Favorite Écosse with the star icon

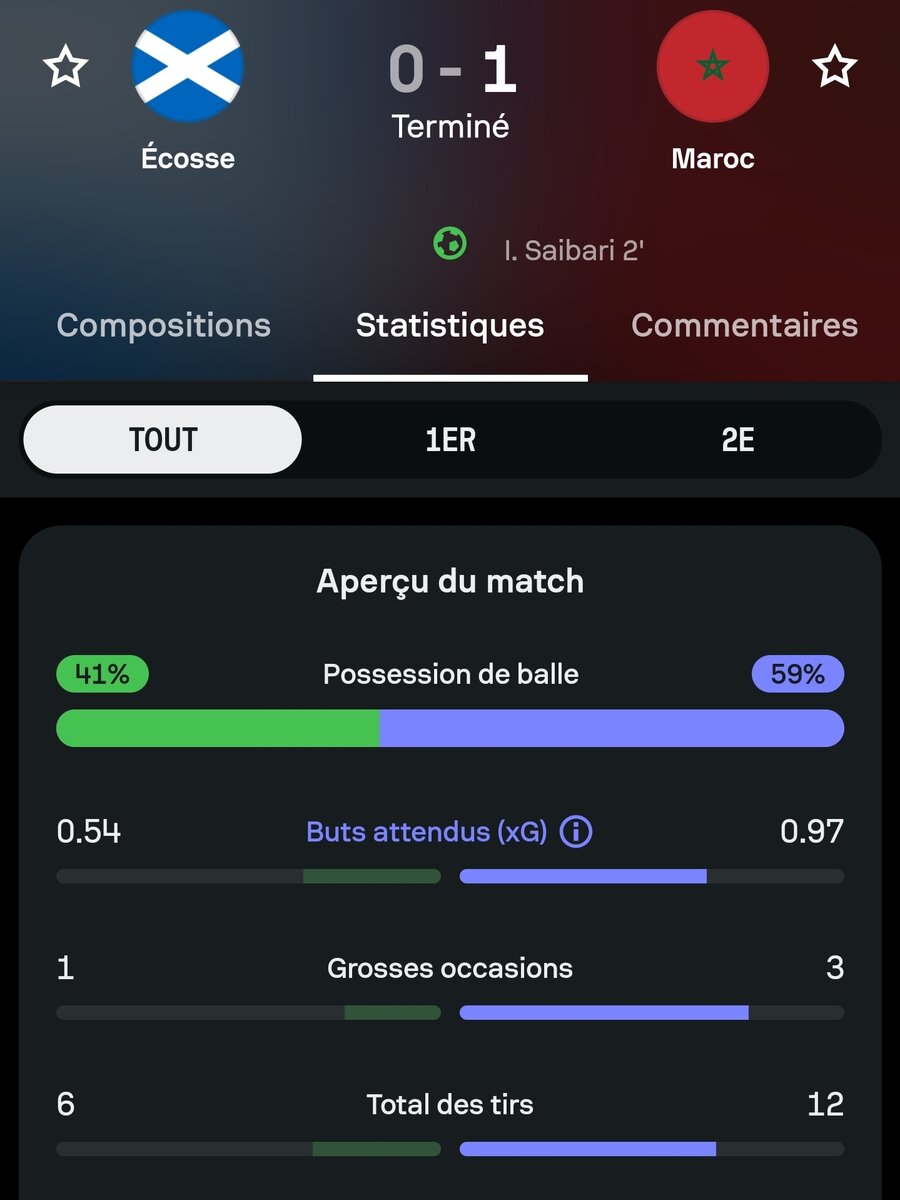coord(65,67)
